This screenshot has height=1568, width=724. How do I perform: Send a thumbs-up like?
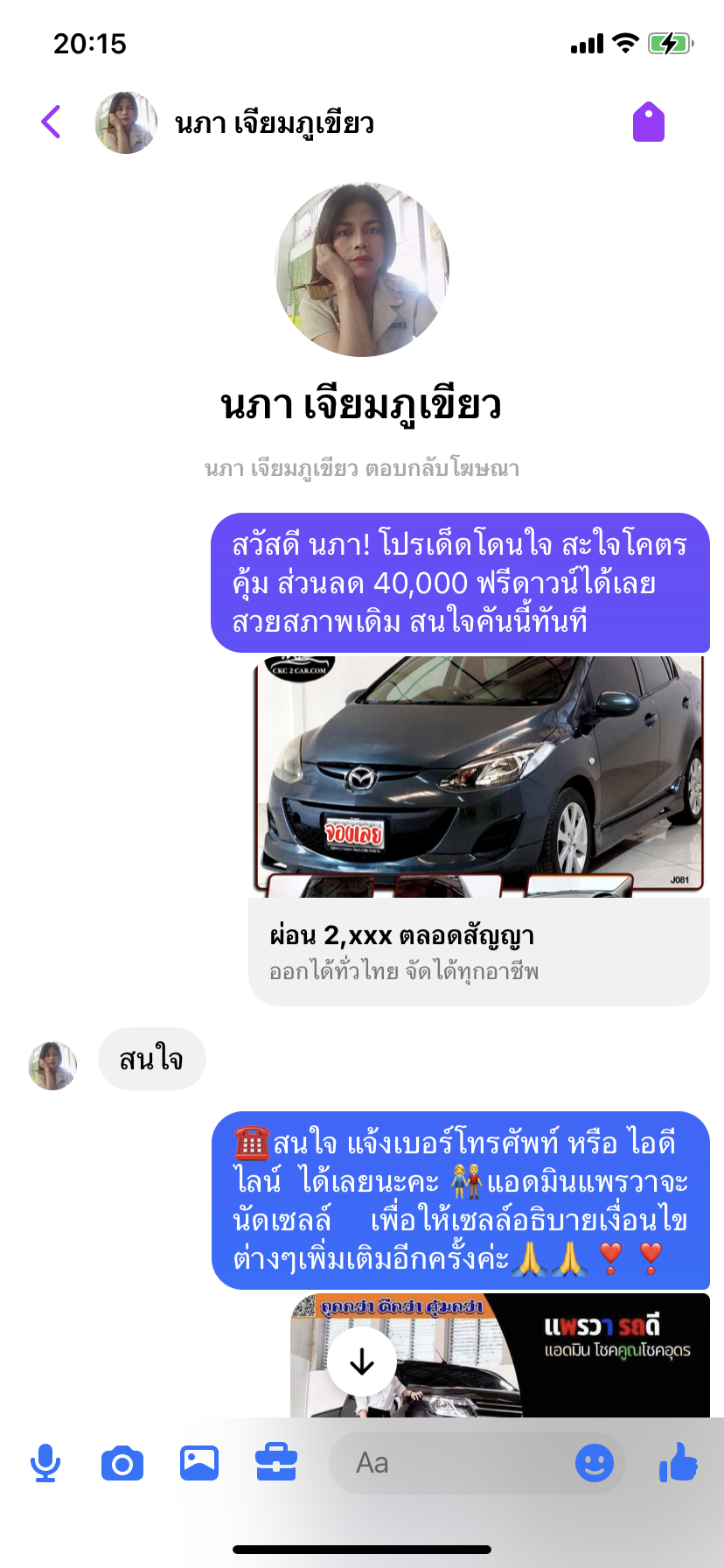(x=679, y=1461)
